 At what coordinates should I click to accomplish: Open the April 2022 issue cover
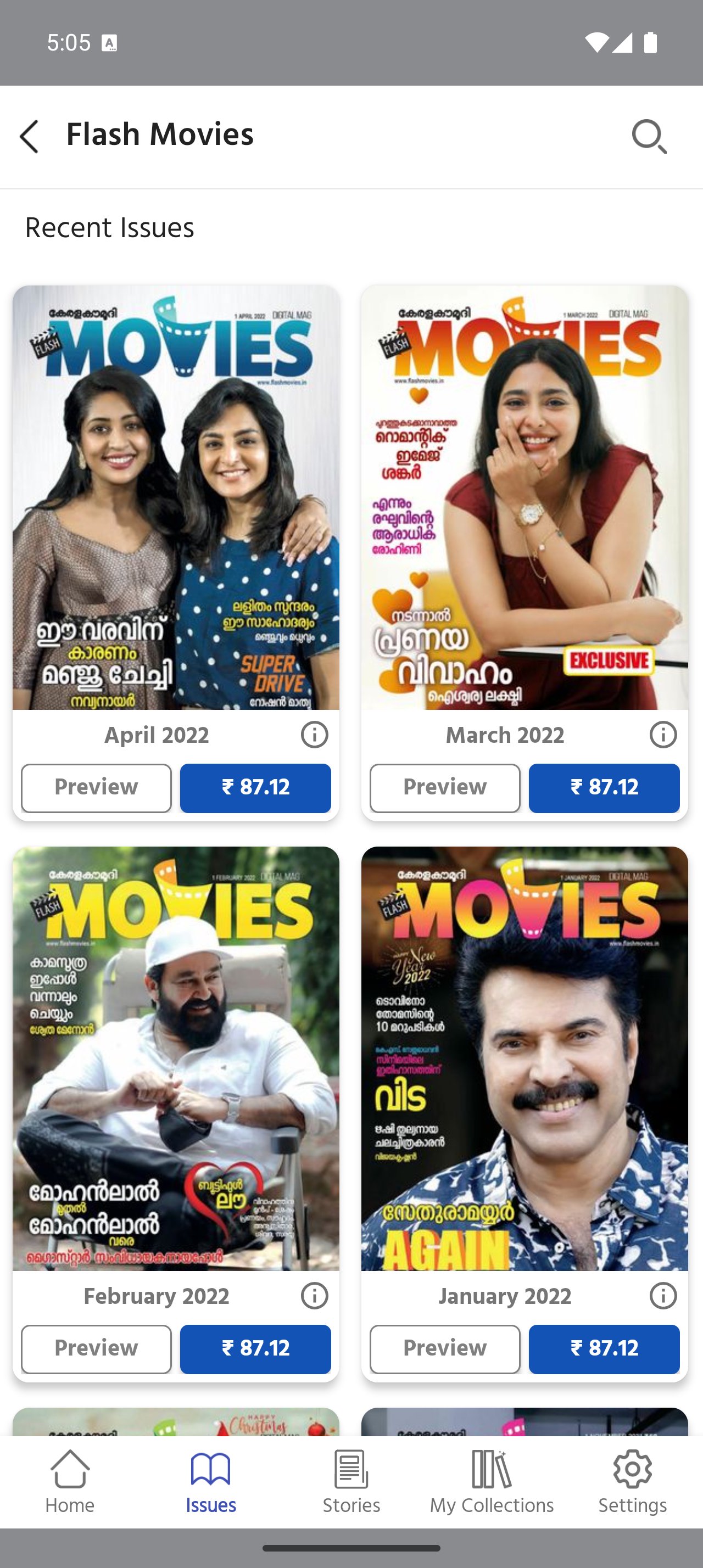tap(176, 497)
